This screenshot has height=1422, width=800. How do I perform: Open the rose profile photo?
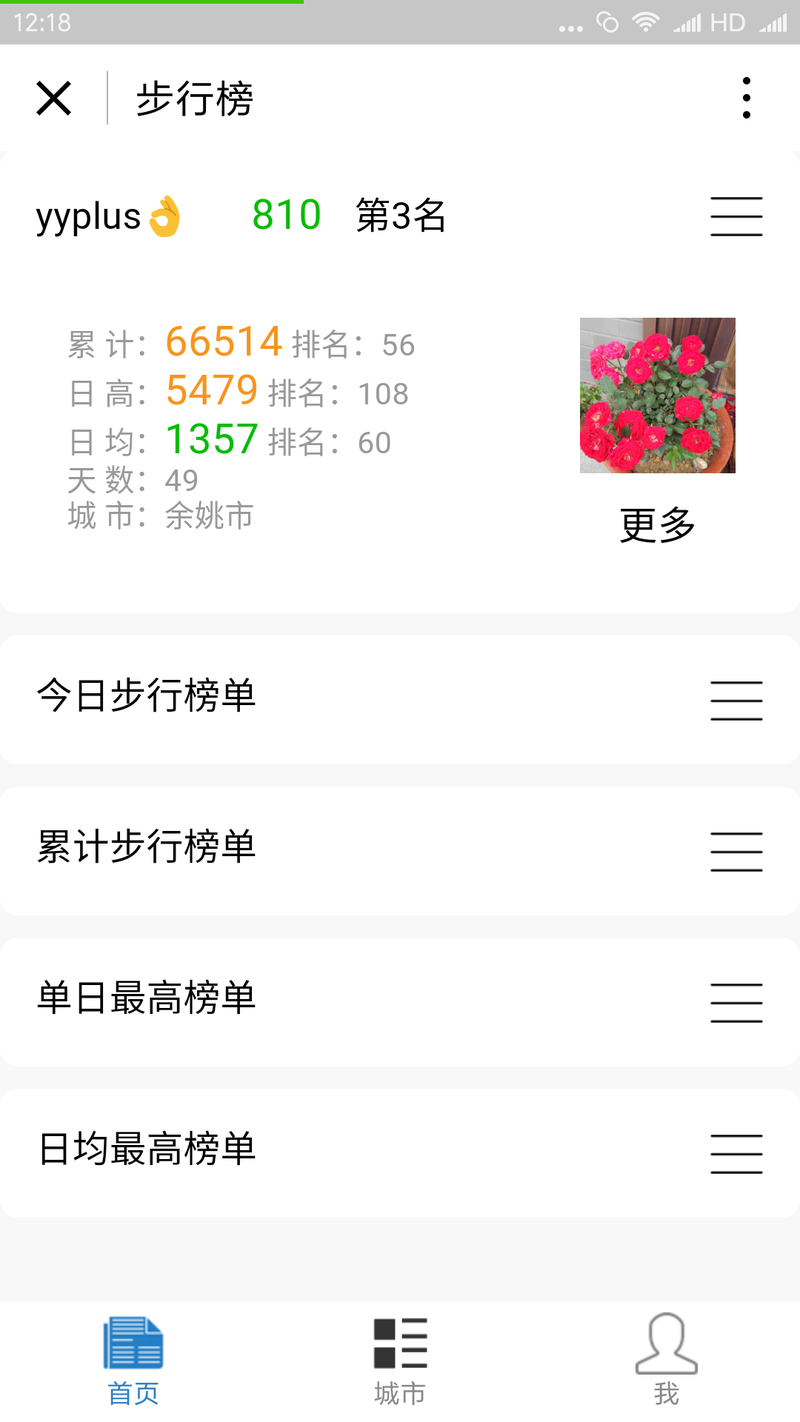pyautogui.click(x=657, y=395)
